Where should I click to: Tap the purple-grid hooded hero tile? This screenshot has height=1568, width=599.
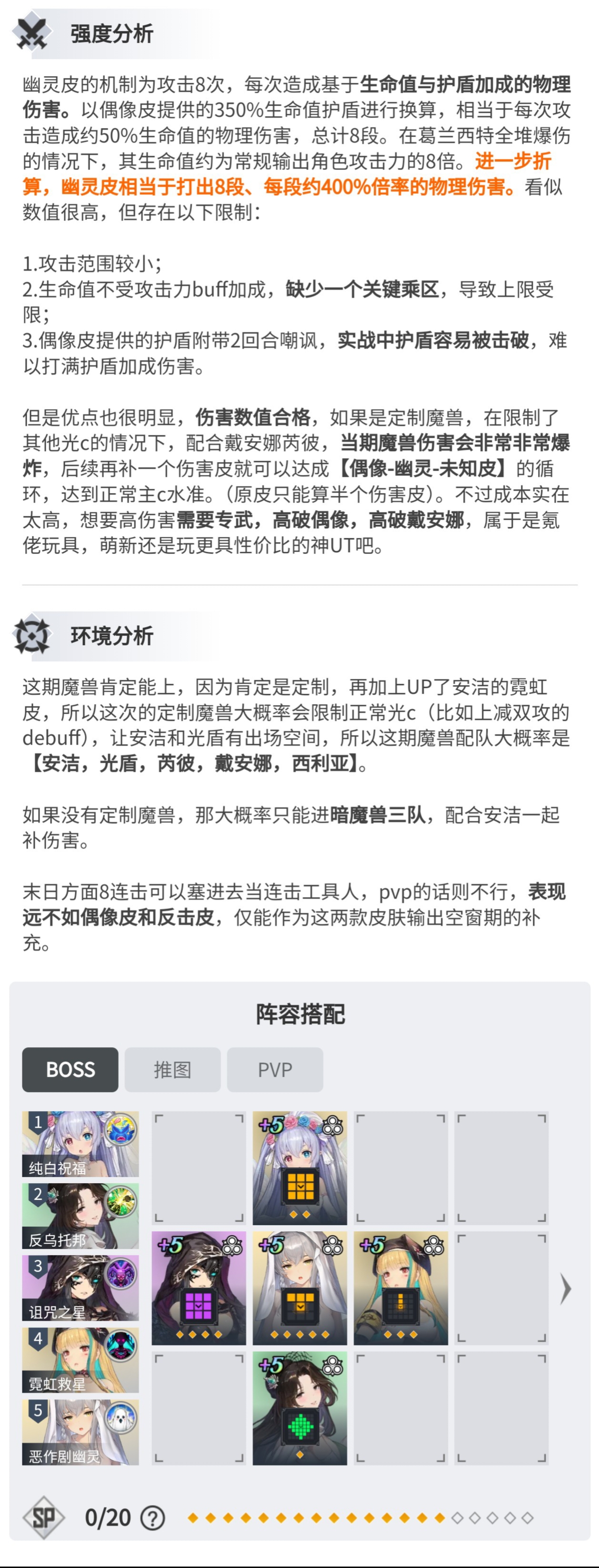coord(198,1288)
